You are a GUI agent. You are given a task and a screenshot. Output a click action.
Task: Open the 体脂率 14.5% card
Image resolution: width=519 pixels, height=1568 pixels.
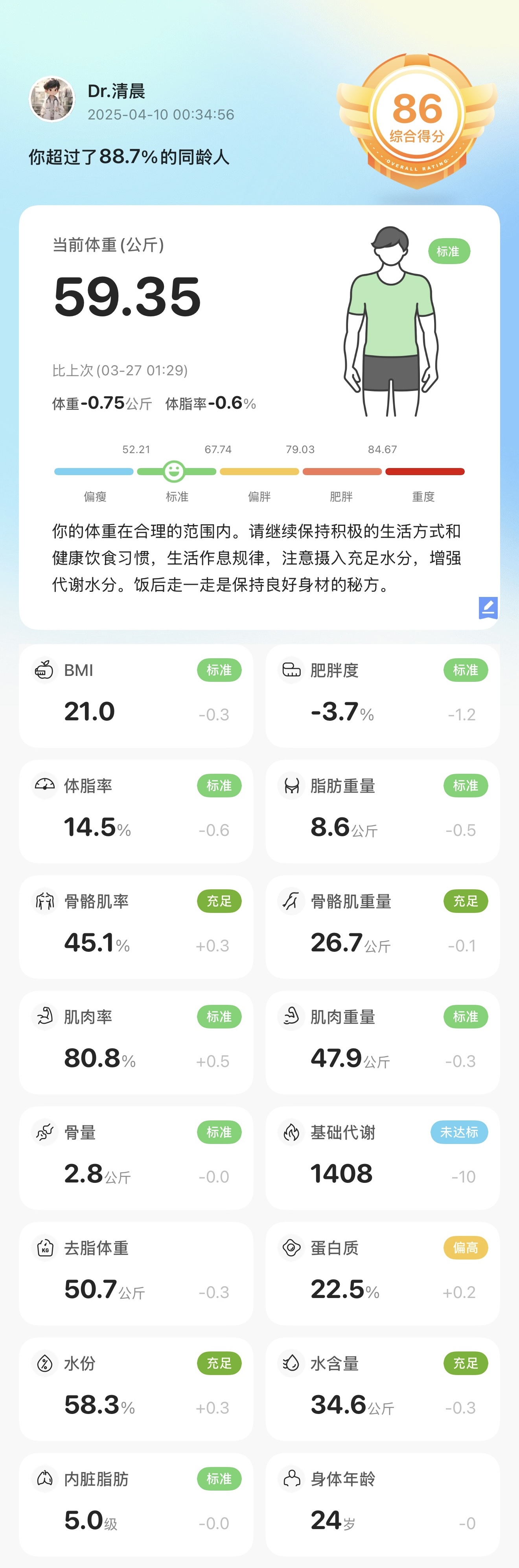click(136, 812)
